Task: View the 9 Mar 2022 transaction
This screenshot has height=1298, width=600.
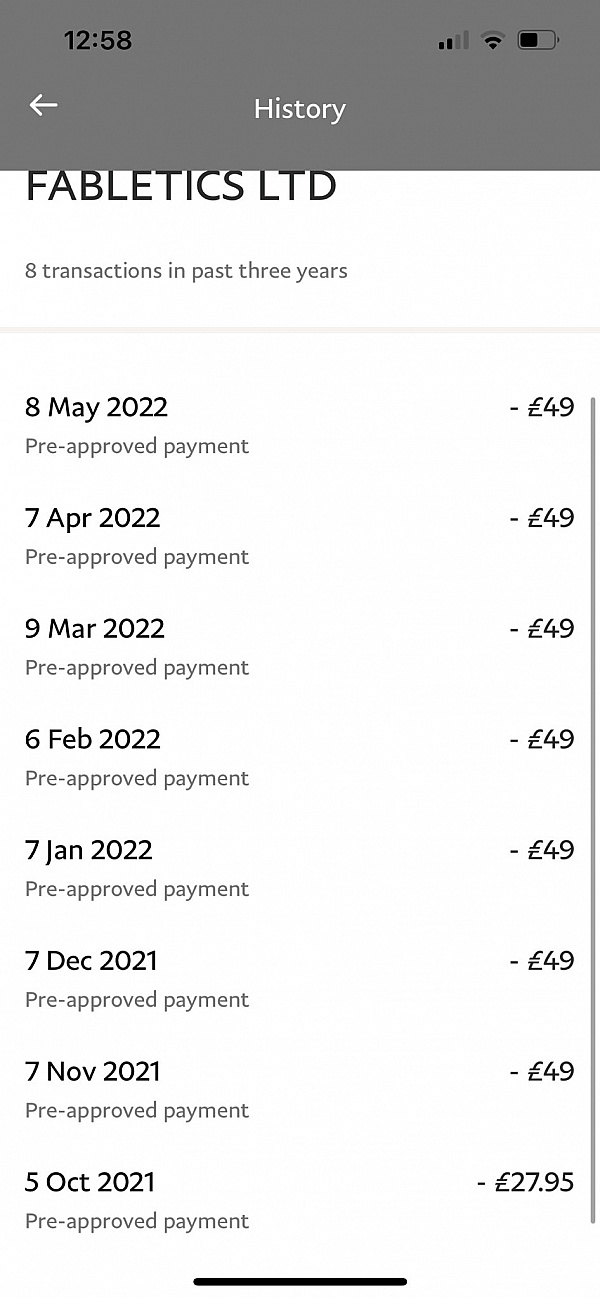Action: (300, 647)
